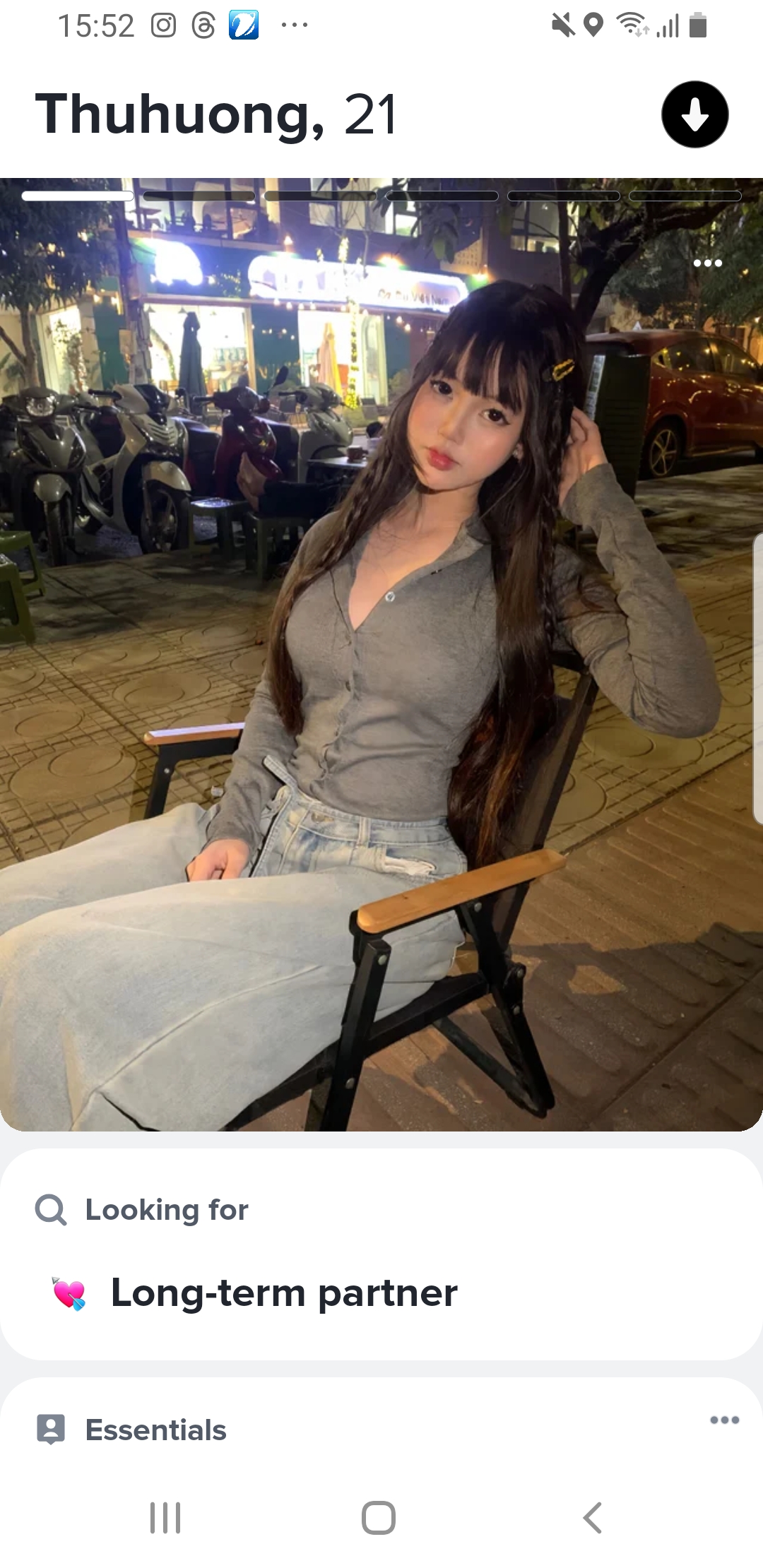Go to the home screen
This screenshot has height=1568, width=763.
pyautogui.click(x=379, y=1517)
